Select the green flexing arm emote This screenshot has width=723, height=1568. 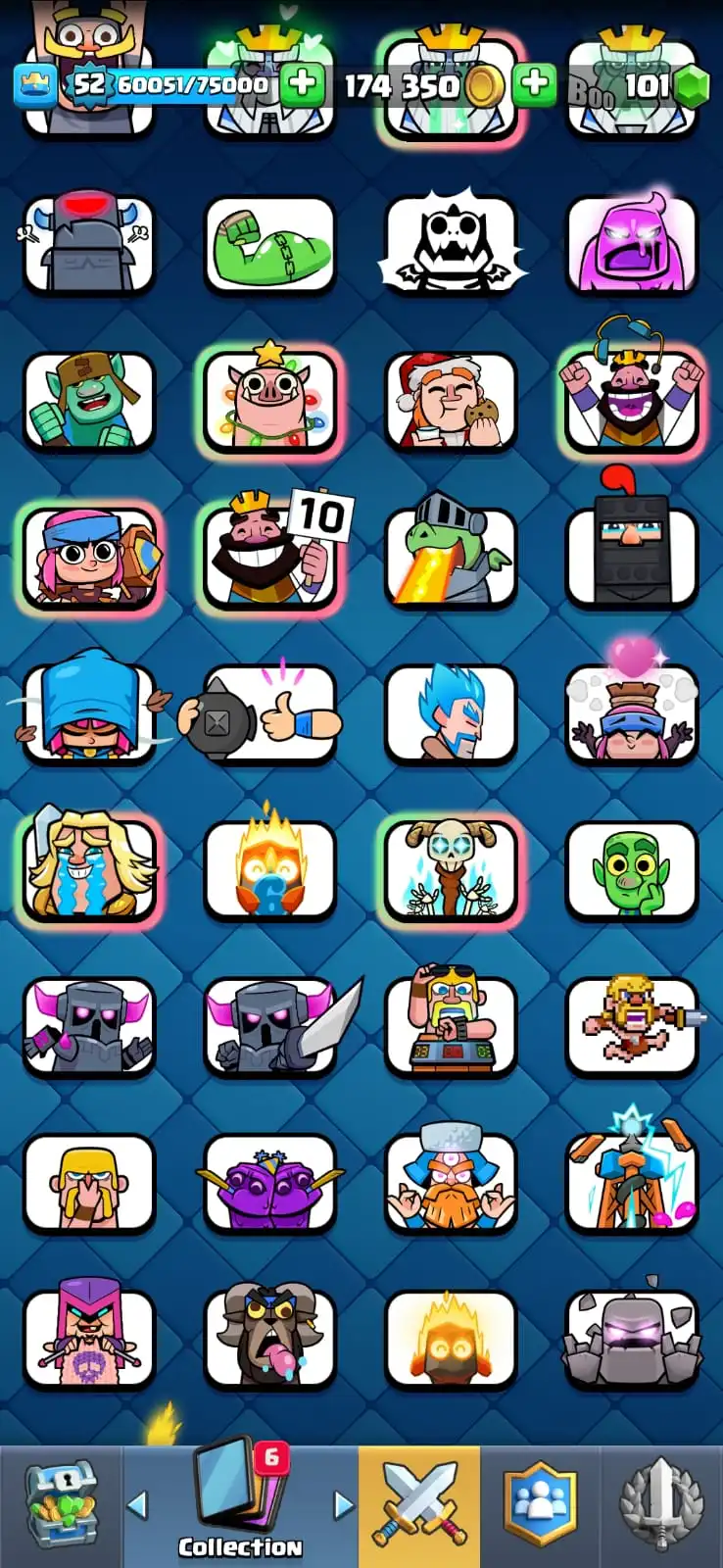[270, 245]
